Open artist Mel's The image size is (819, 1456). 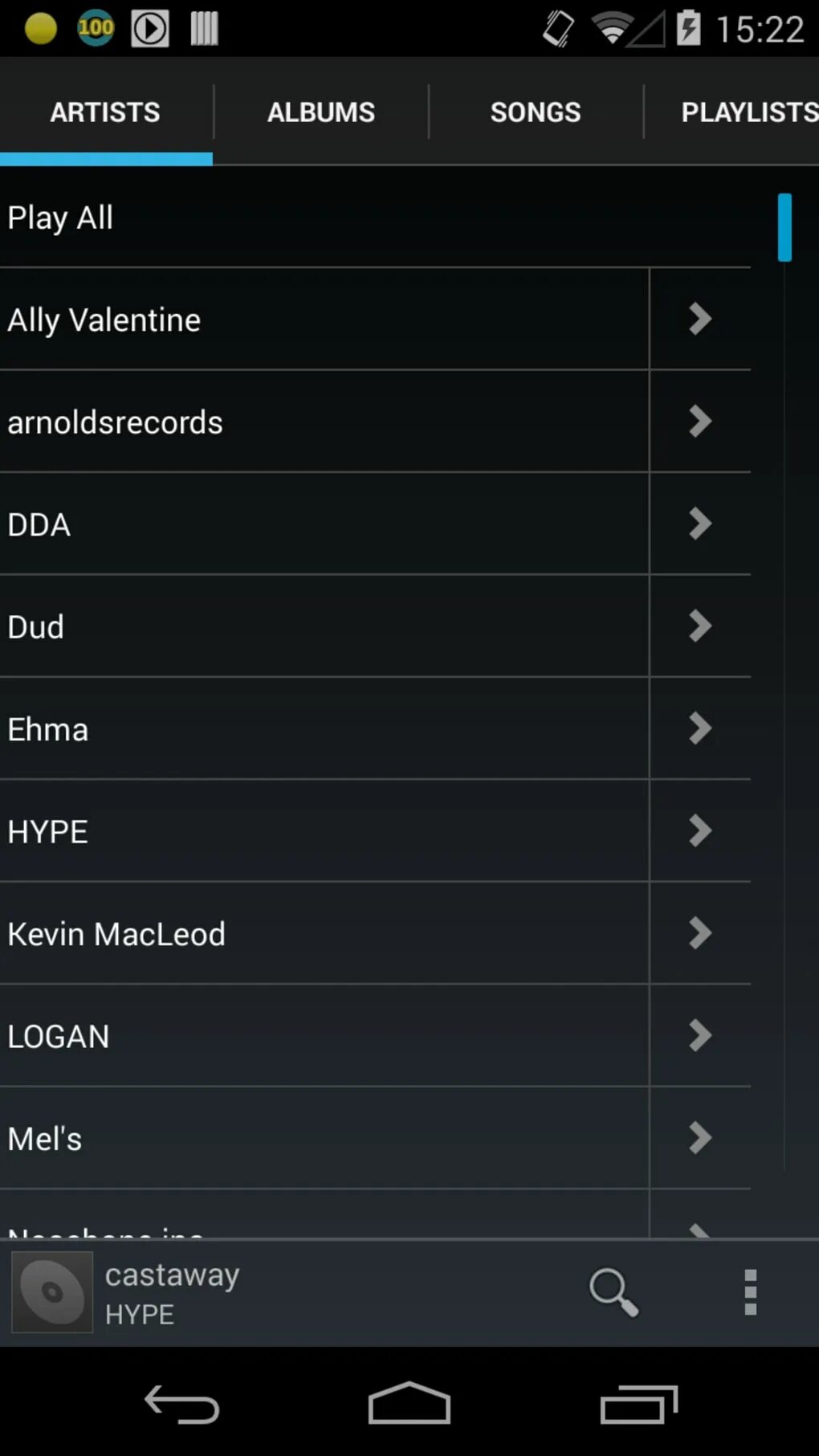321,1138
